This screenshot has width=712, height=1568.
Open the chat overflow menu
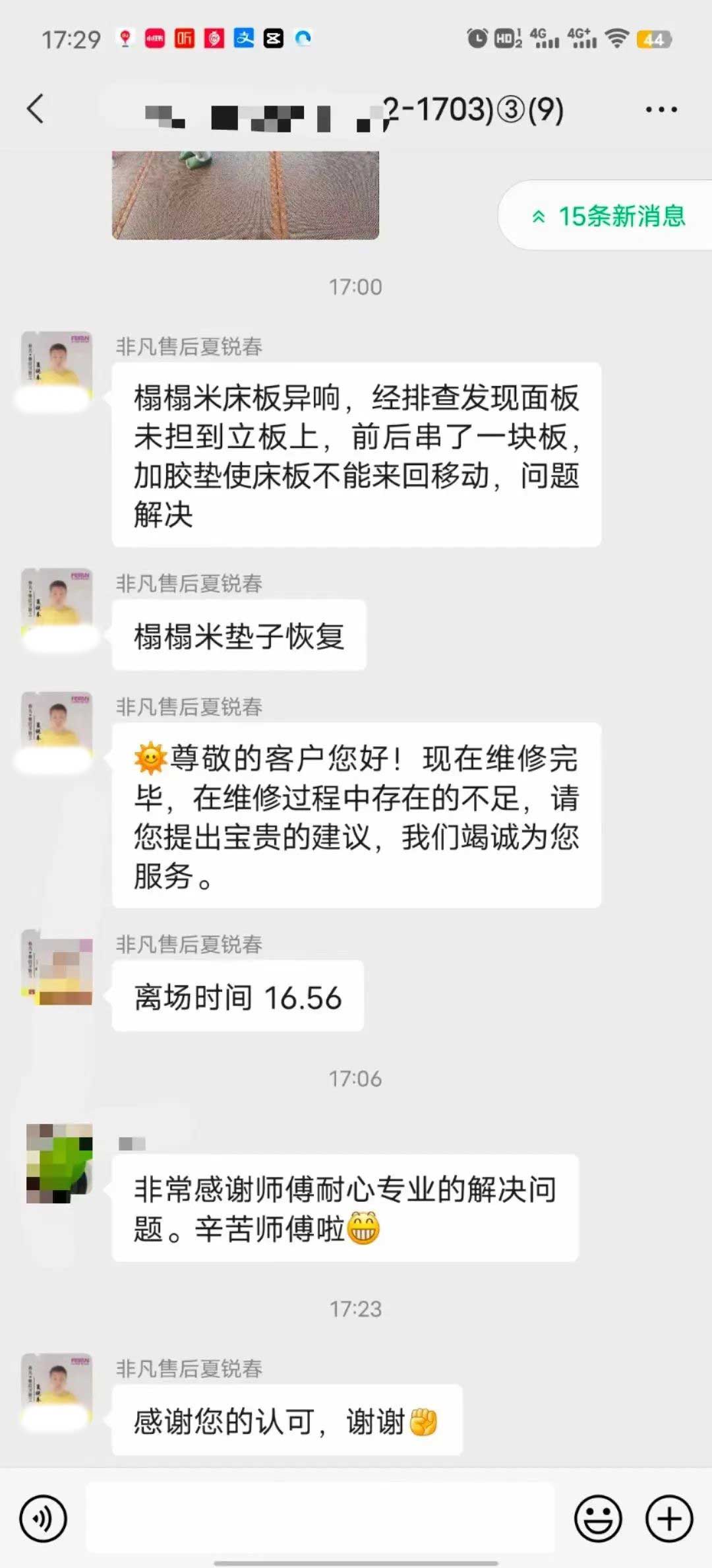tap(661, 110)
